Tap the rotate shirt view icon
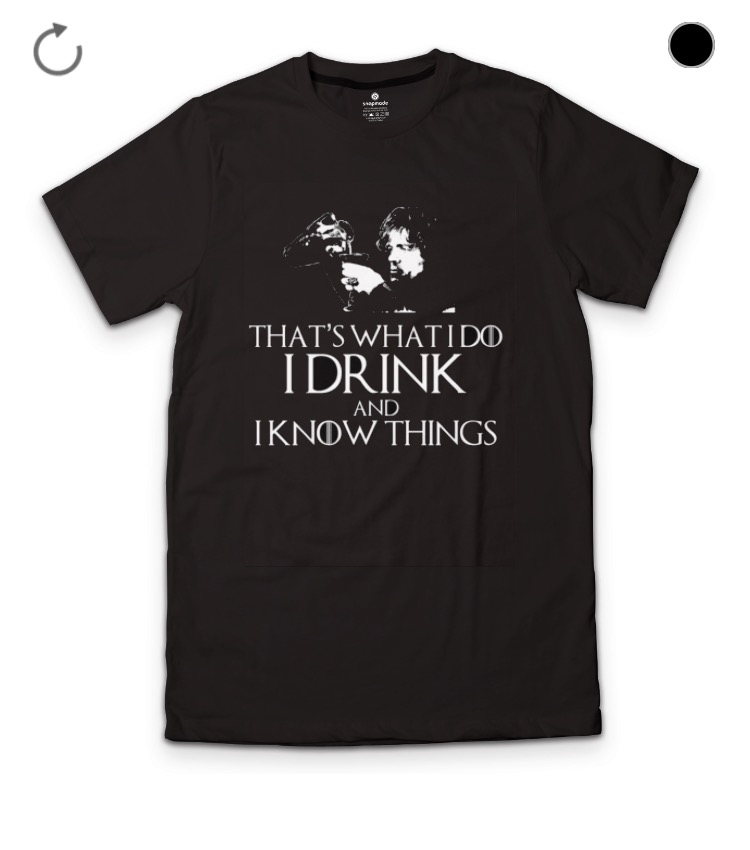Image resolution: width=750 pixels, height=850 pixels. point(57,50)
